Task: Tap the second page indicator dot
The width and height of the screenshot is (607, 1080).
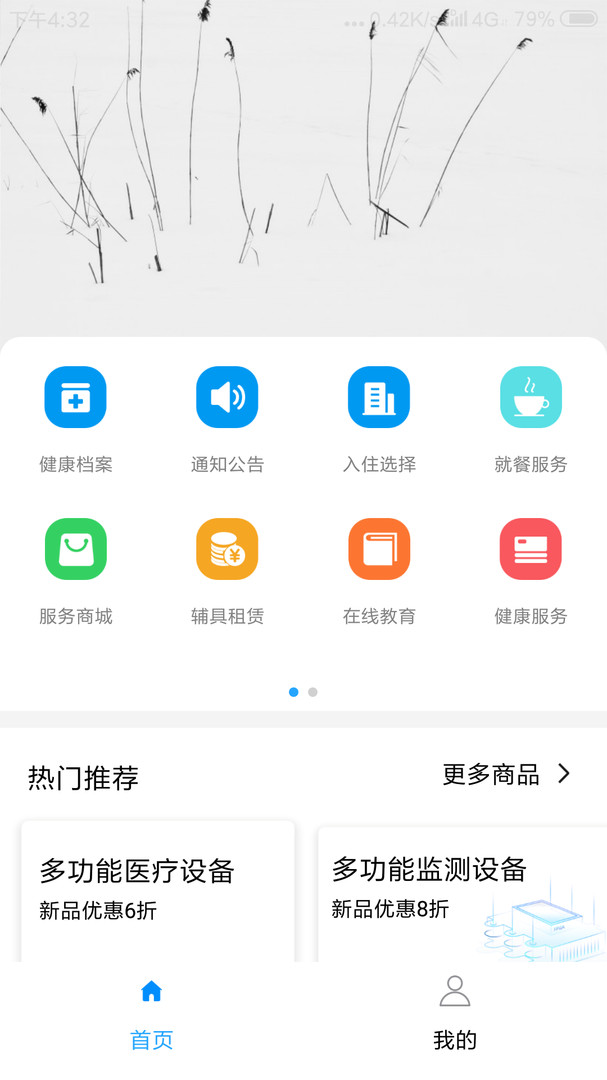Action: pos(313,692)
